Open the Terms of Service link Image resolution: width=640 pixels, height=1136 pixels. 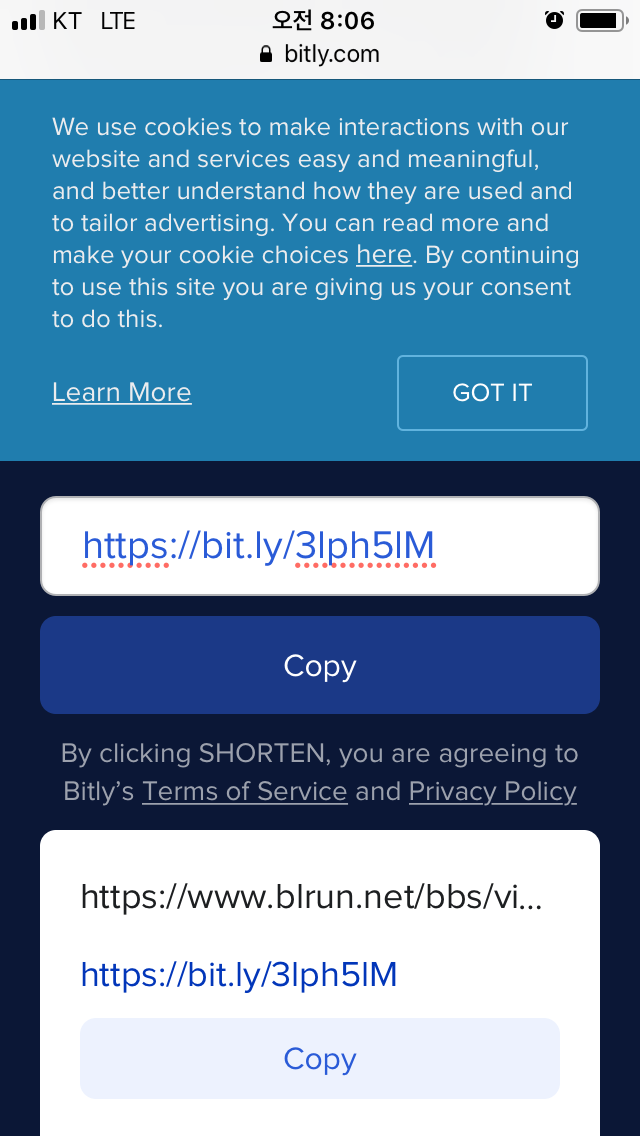coord(244,791)
